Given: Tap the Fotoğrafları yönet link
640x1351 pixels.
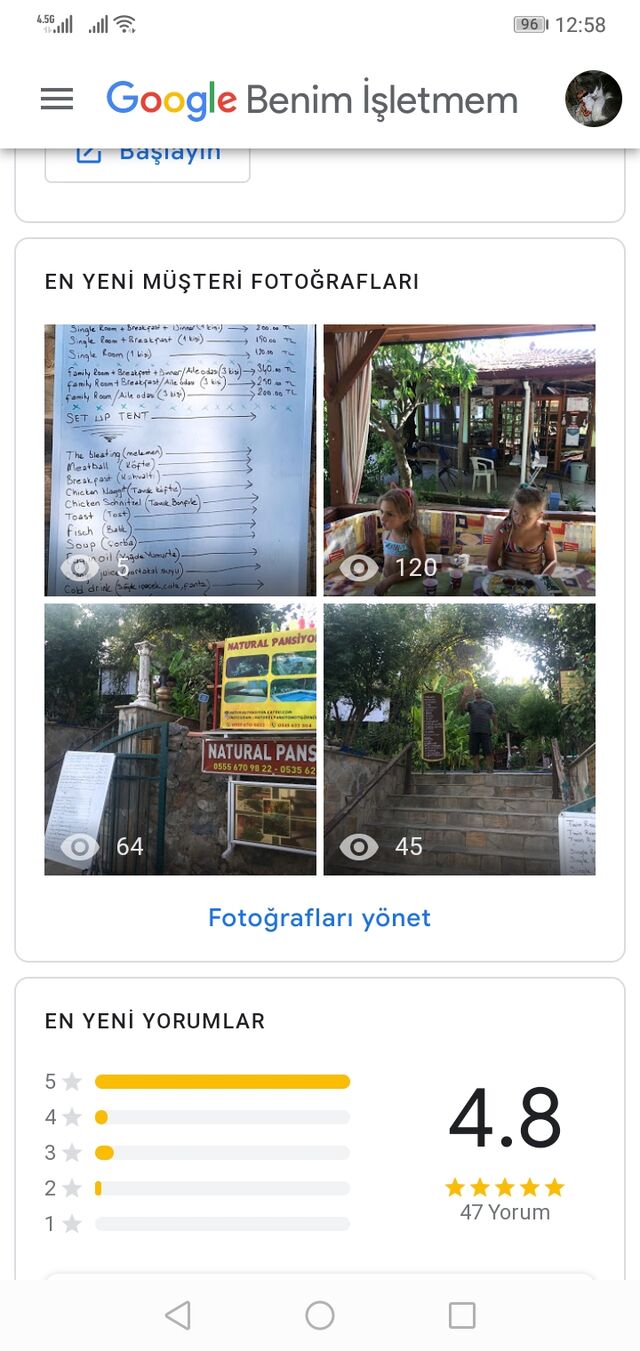Looking at the screenshot, I should point(319,918).
